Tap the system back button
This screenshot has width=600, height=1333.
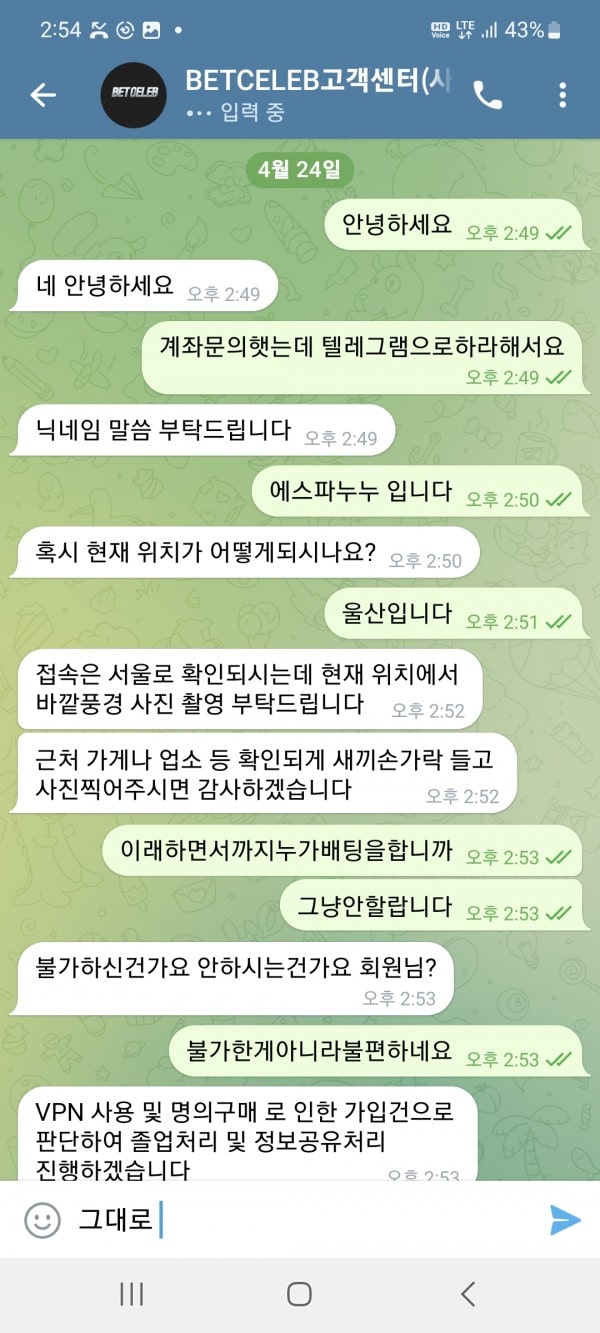(x=468, y=1294)
